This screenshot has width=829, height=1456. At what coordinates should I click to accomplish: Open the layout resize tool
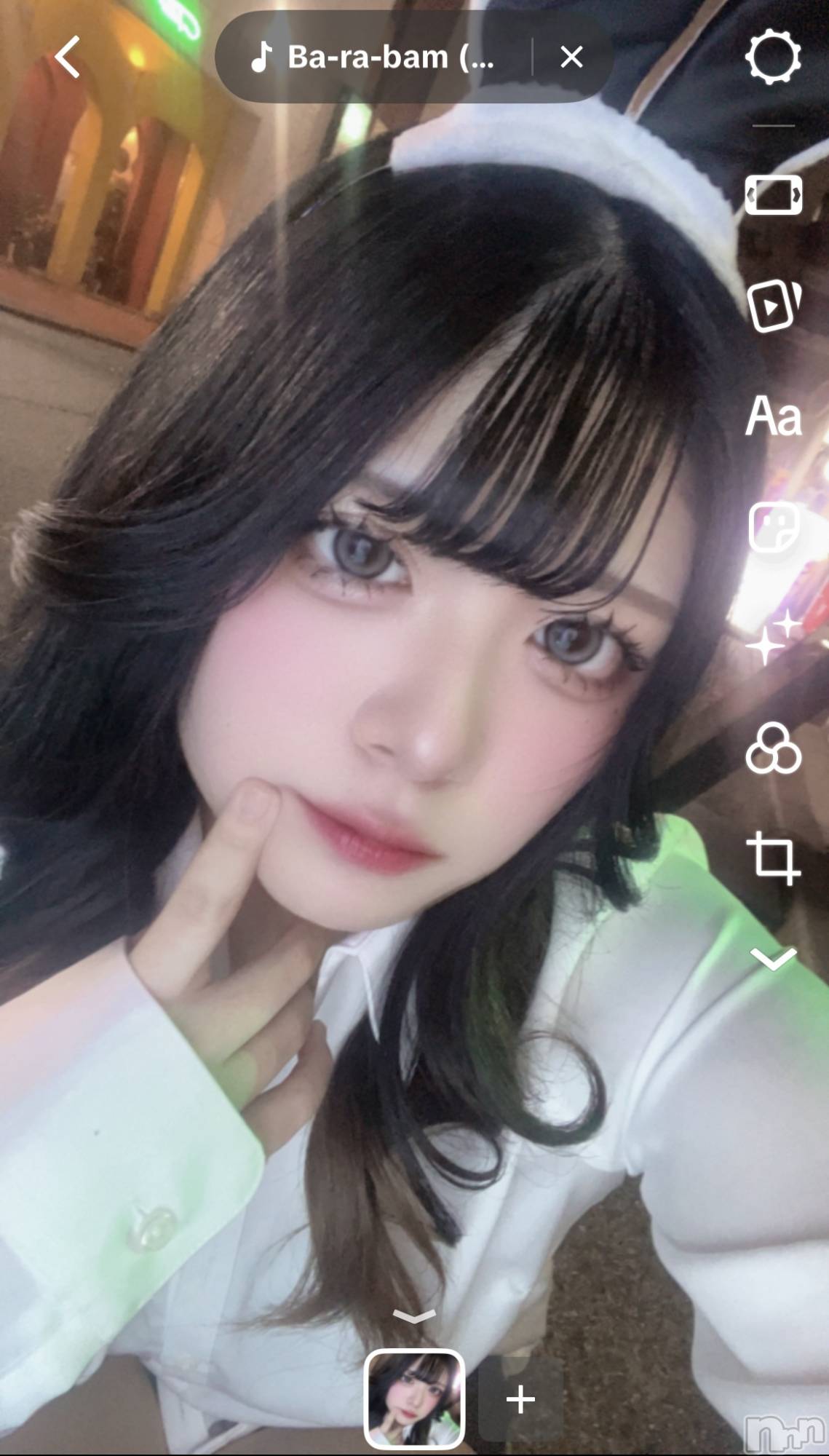(773, 195)
